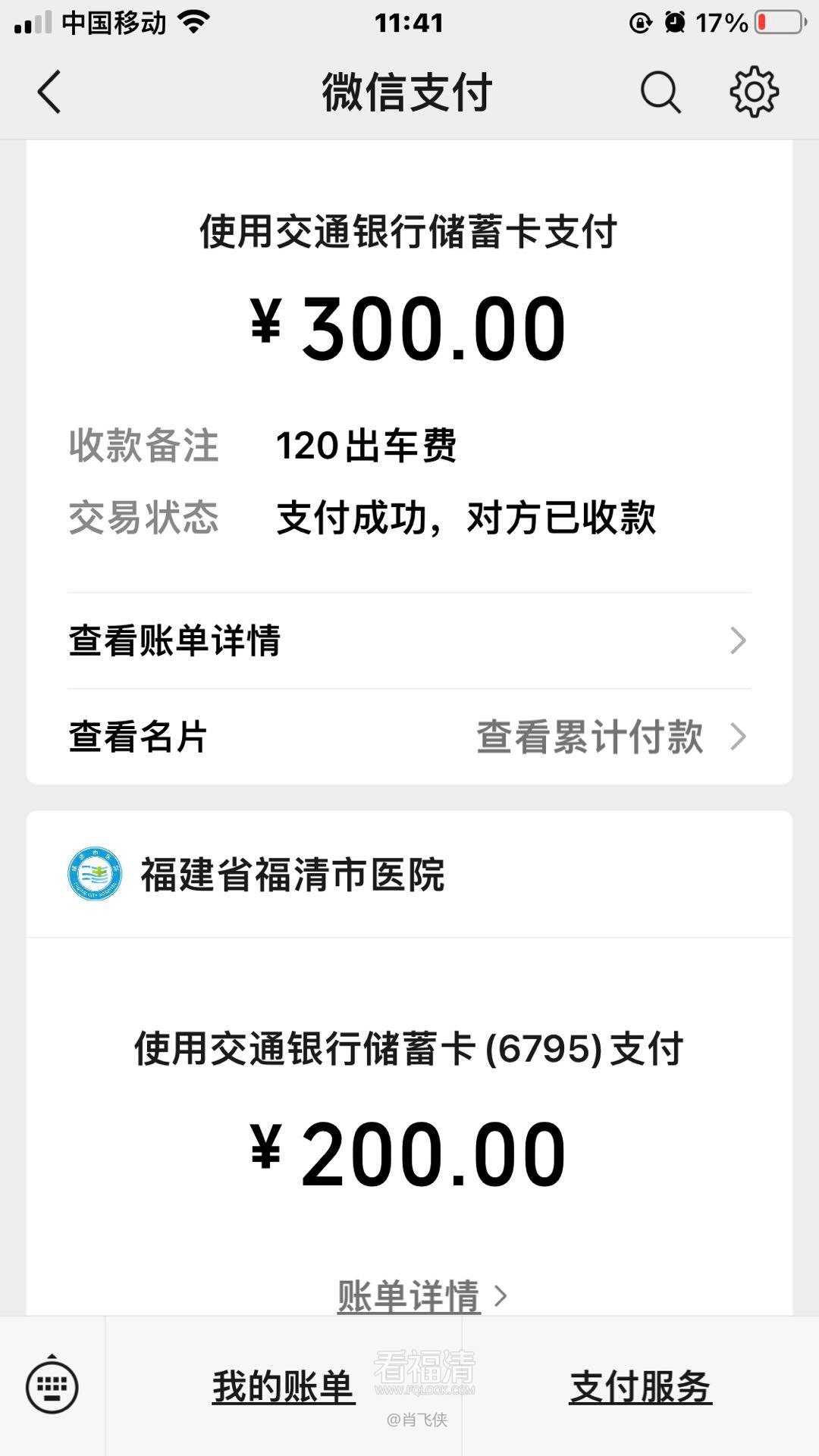Open 我的账单 menu

pyautogui.click(x=284, y=1386)
